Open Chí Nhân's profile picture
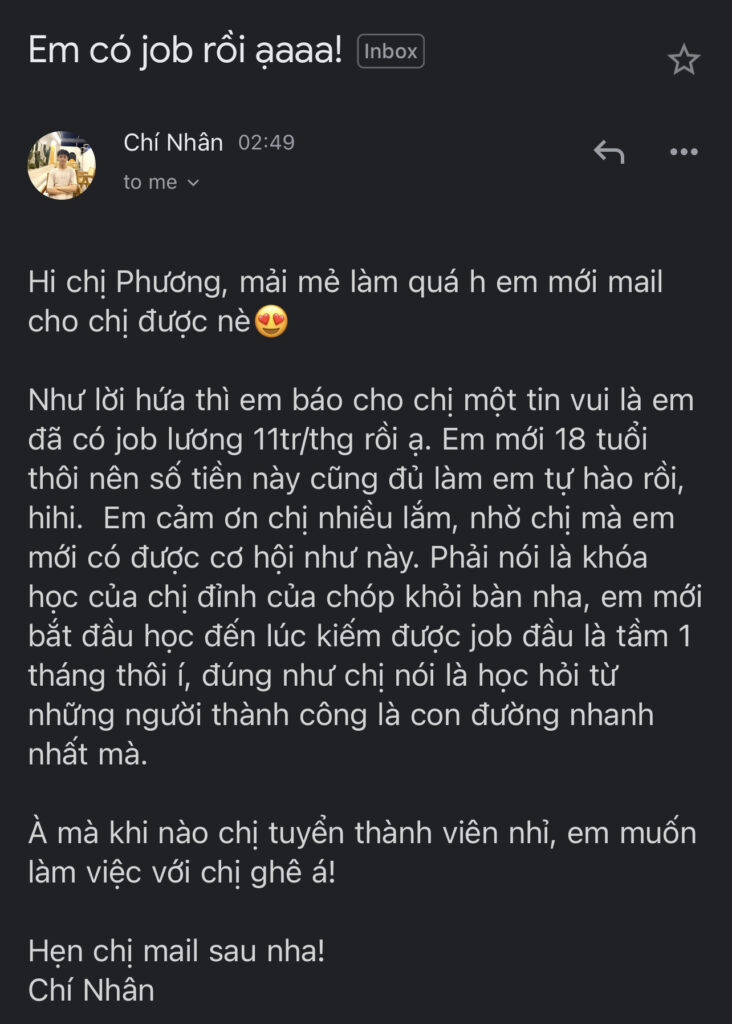The height and width of the screenshot is (1024, 732). 61,164
